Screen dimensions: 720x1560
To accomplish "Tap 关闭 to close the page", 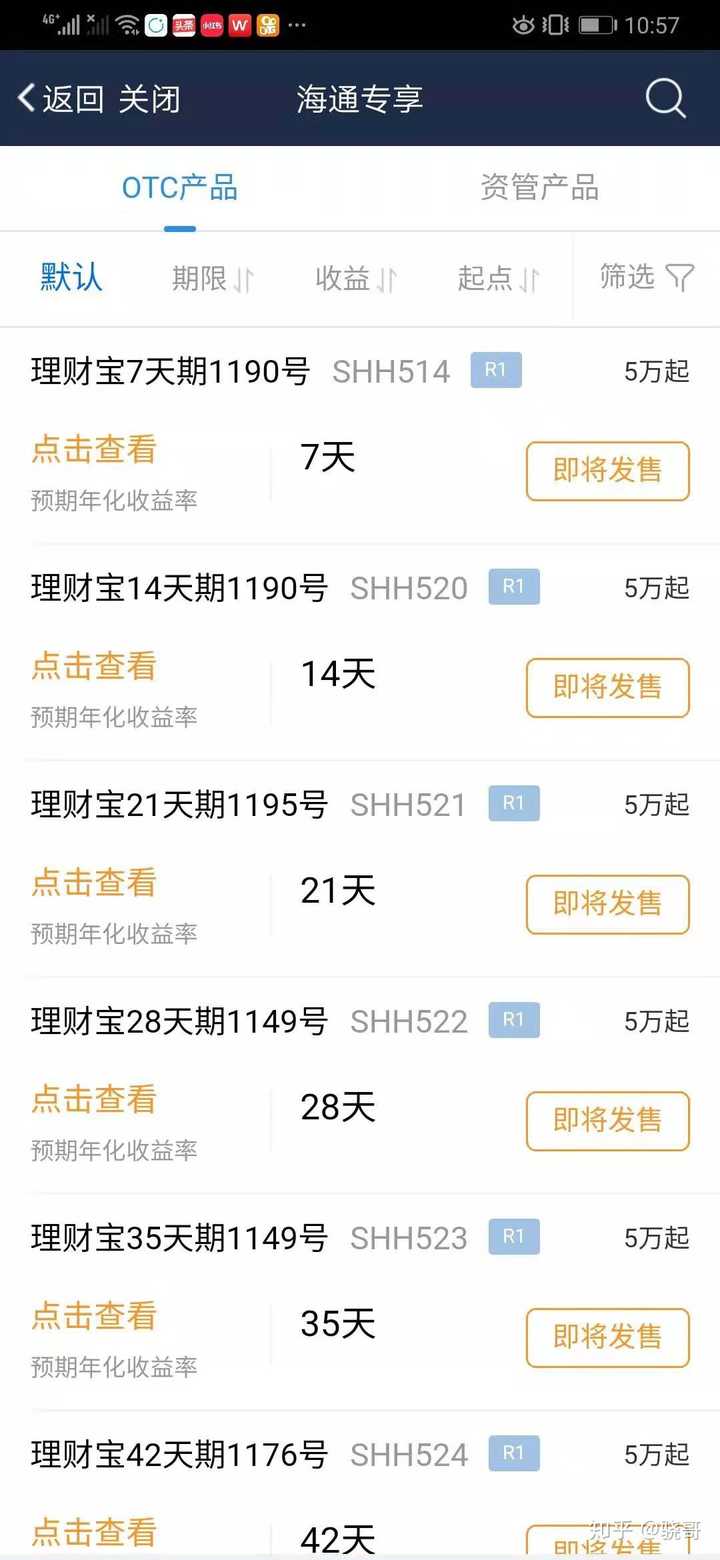I will coord(149,98).
